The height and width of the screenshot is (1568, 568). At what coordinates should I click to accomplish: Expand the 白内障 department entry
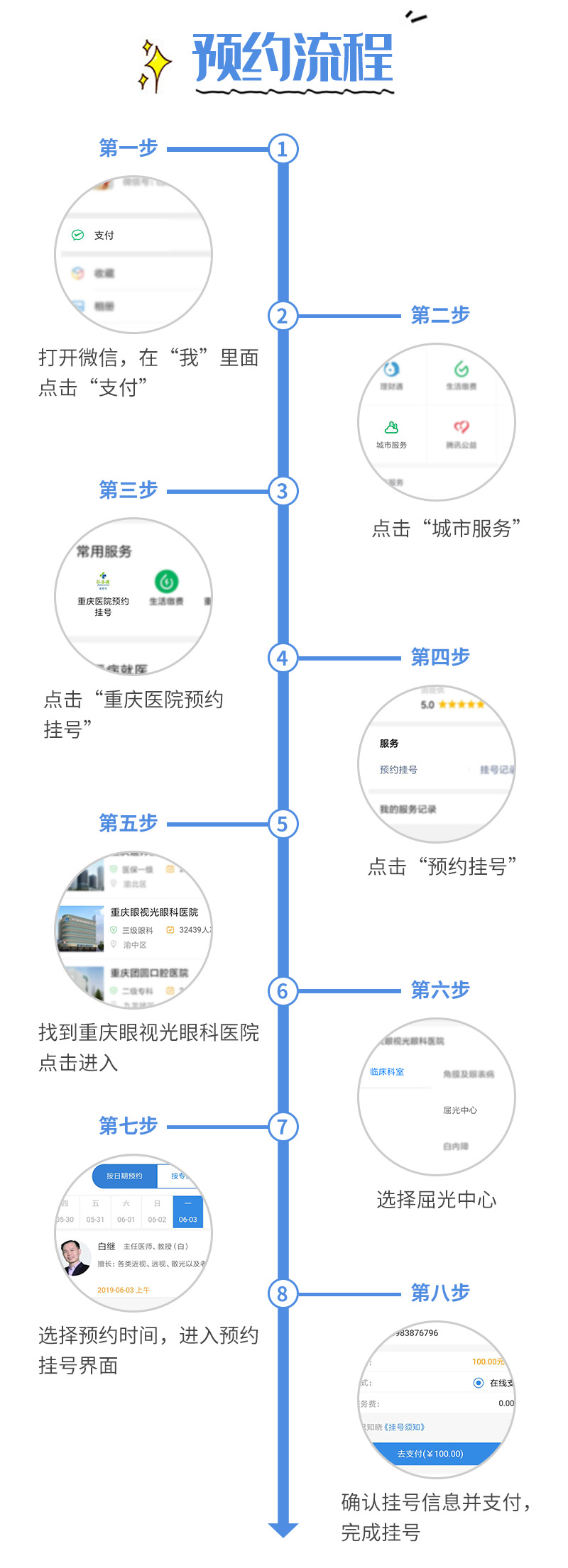pyautogui.click(x=456, y=1146)
